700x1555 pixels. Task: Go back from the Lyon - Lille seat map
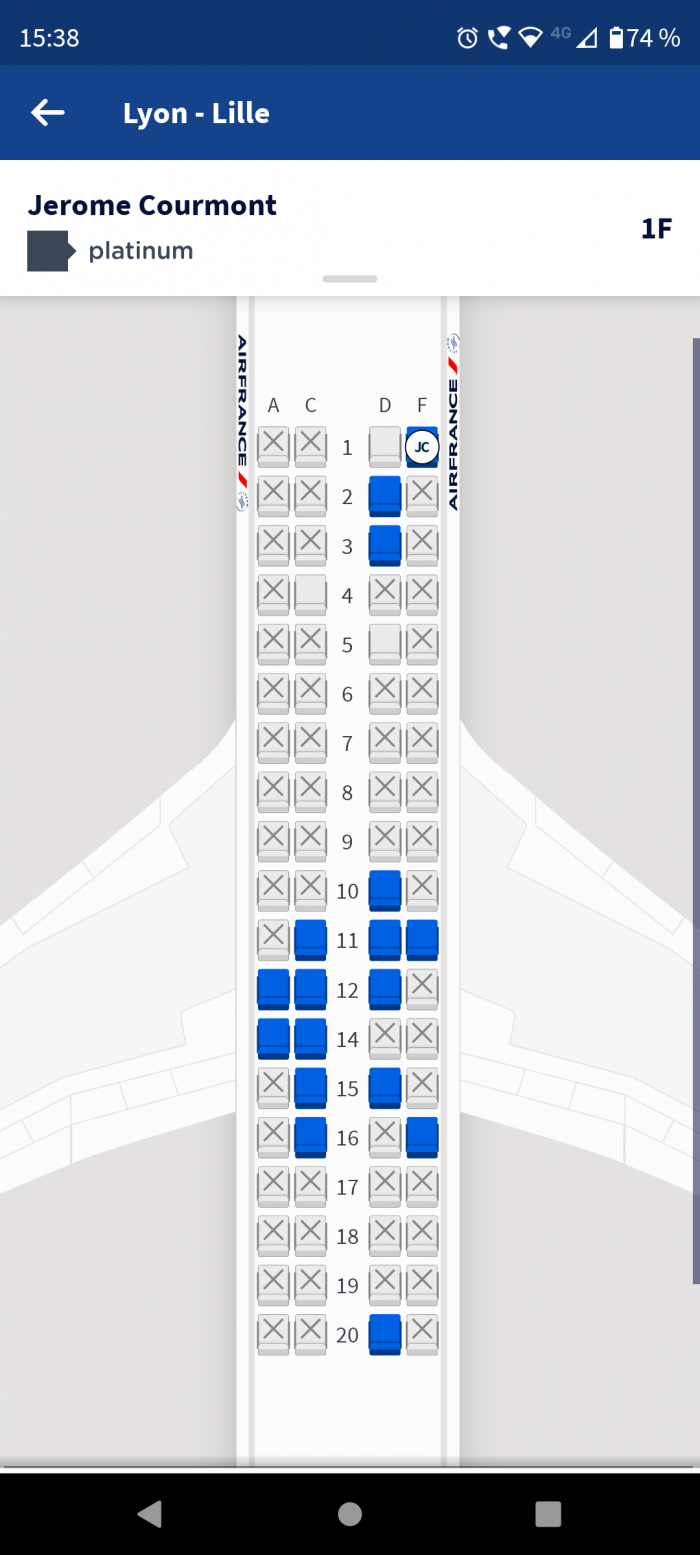point(47,113)
